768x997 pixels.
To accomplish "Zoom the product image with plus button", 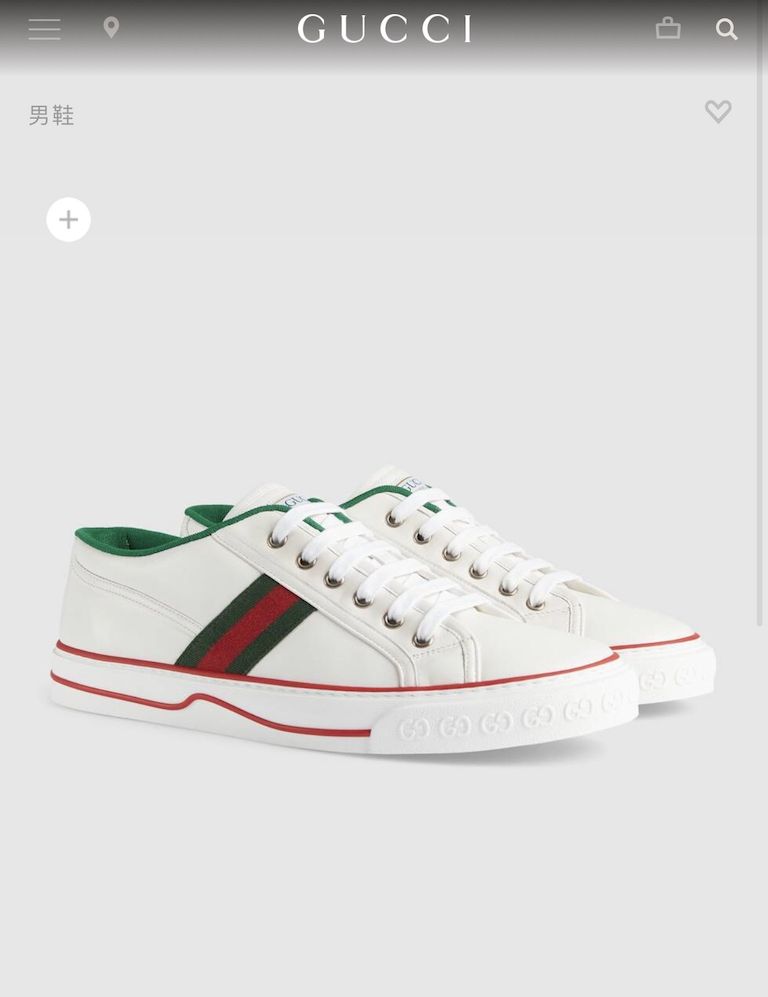I will [x=68, y=219].
